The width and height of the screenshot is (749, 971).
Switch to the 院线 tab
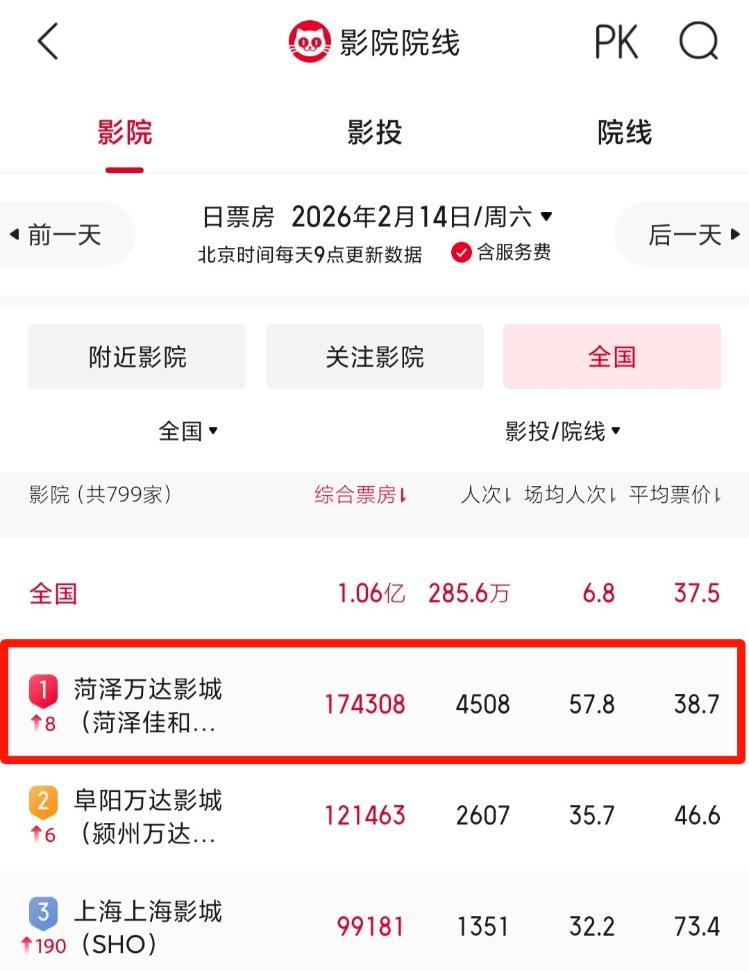tap(624, 132)
